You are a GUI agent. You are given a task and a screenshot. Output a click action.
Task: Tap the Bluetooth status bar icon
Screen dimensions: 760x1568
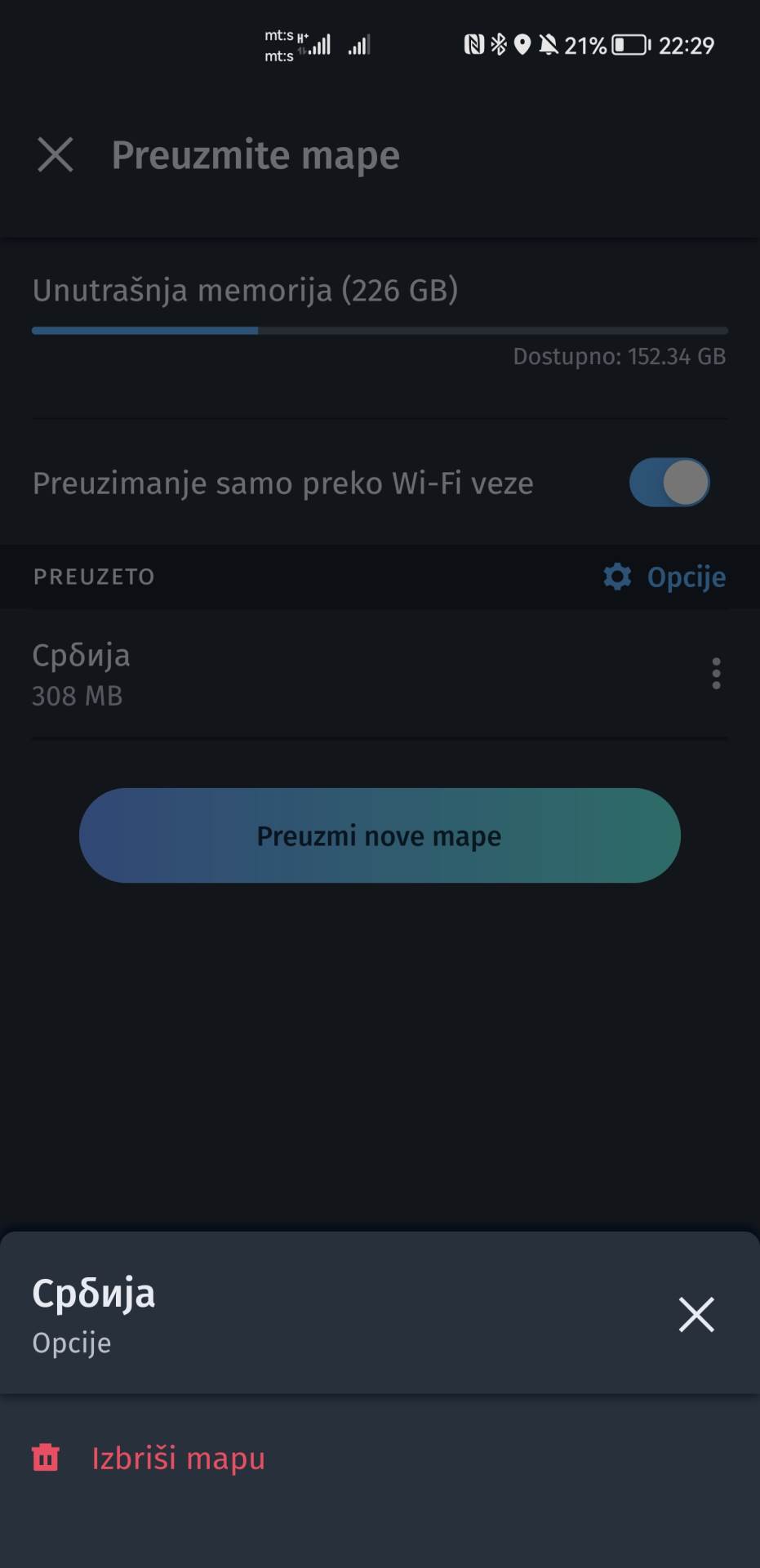point(500,45)
